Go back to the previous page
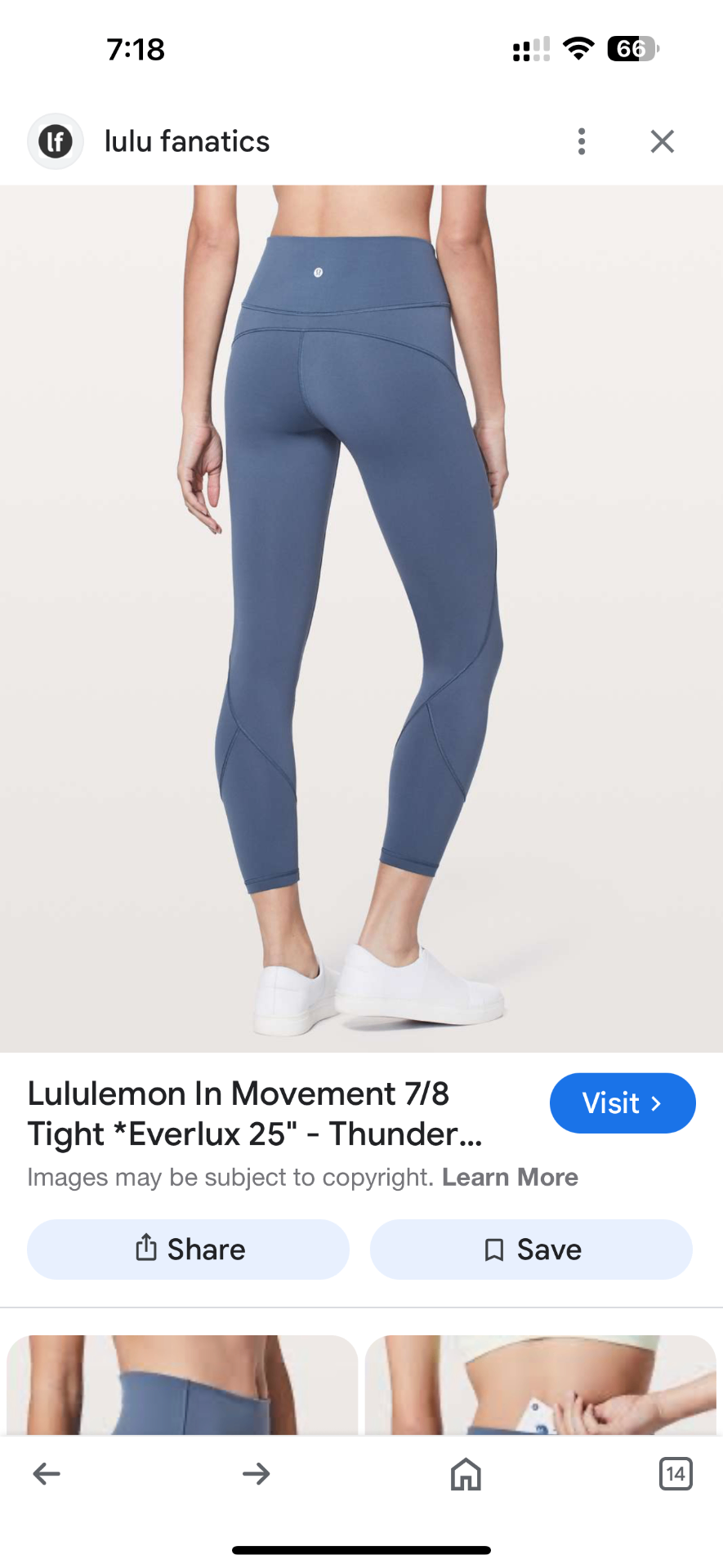This screenshot has width=723, height=1568. coord(47,1474)
